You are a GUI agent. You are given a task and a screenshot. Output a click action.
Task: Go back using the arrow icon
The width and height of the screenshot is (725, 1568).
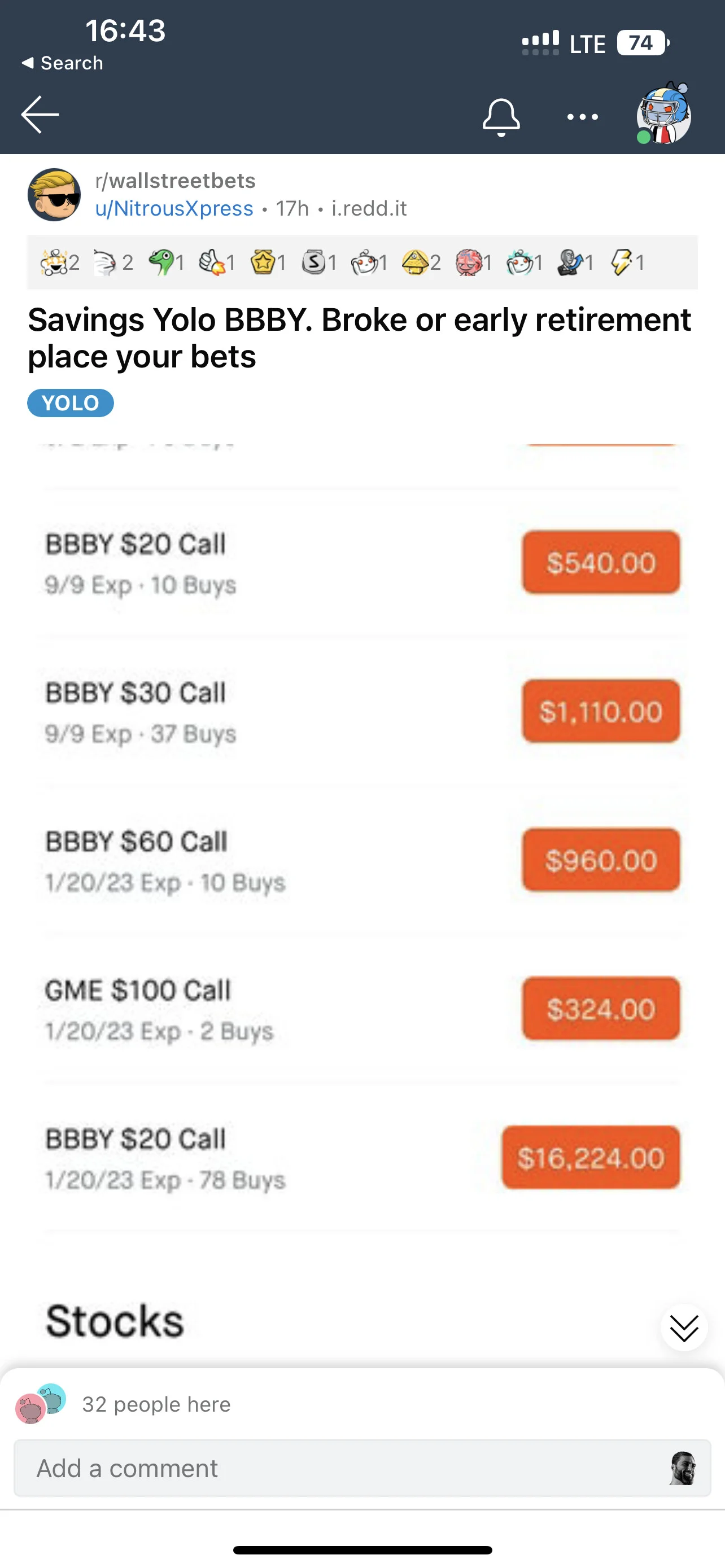point(40,115)
